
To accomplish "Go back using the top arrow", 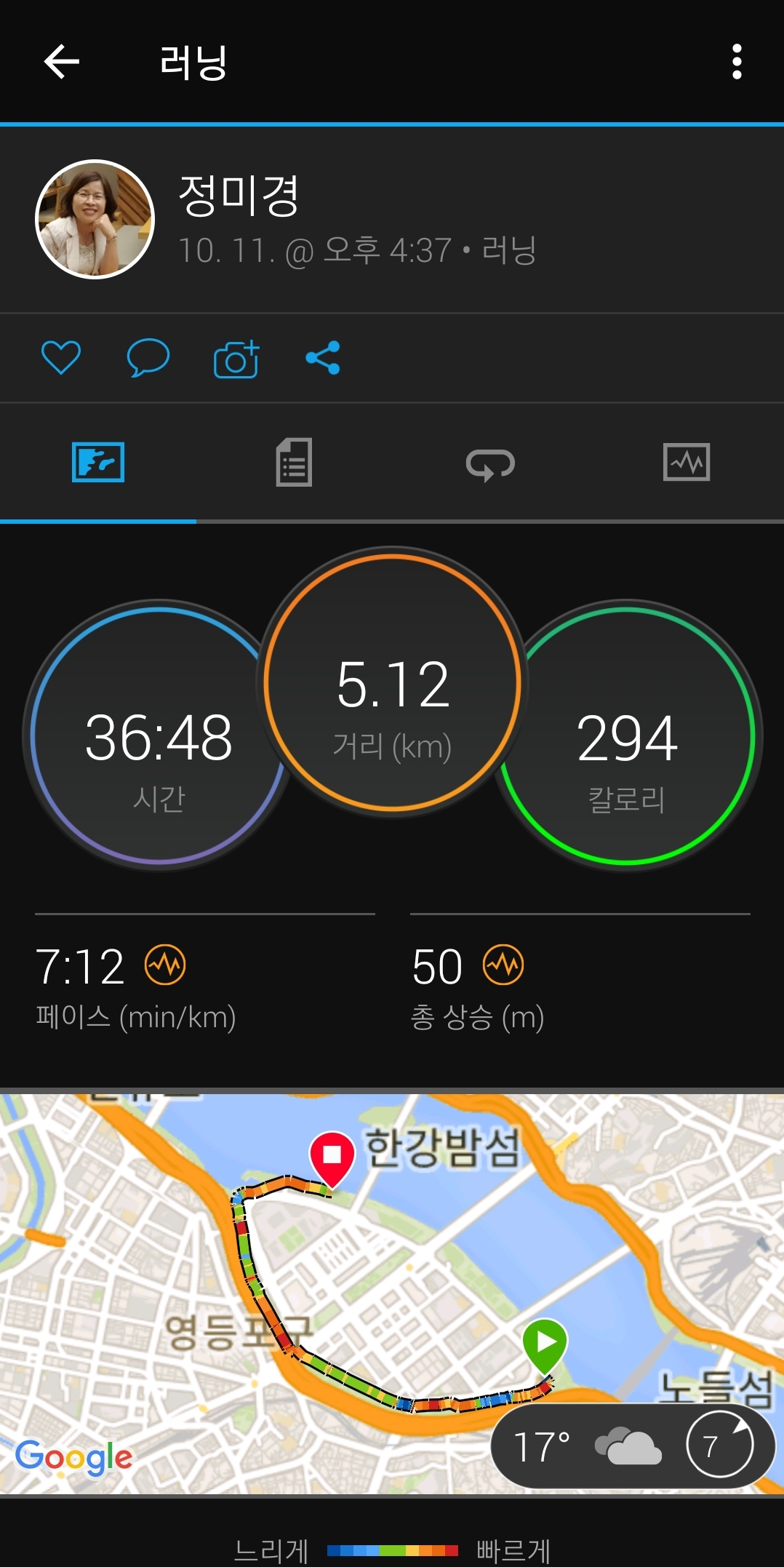I will 61,61.
